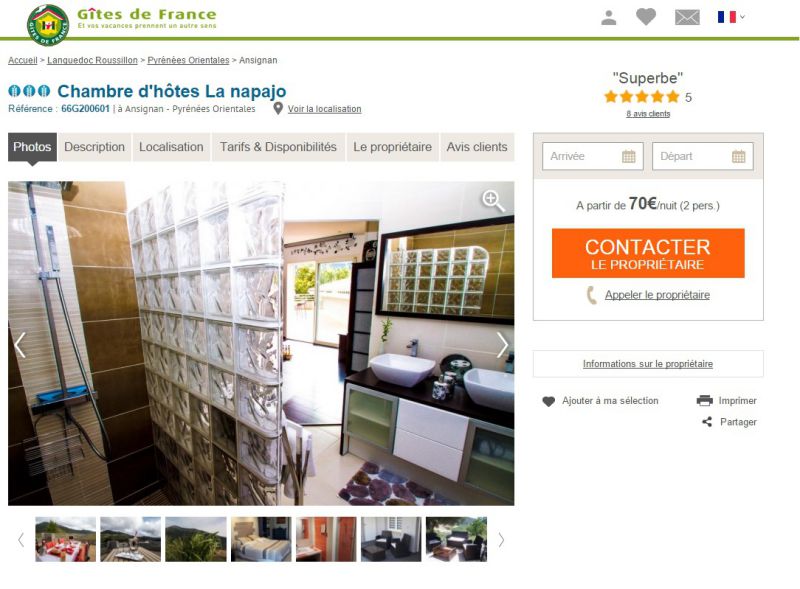Open favorites heart icon in header
This screenshot has width=800, height=589.
[646, 17]
